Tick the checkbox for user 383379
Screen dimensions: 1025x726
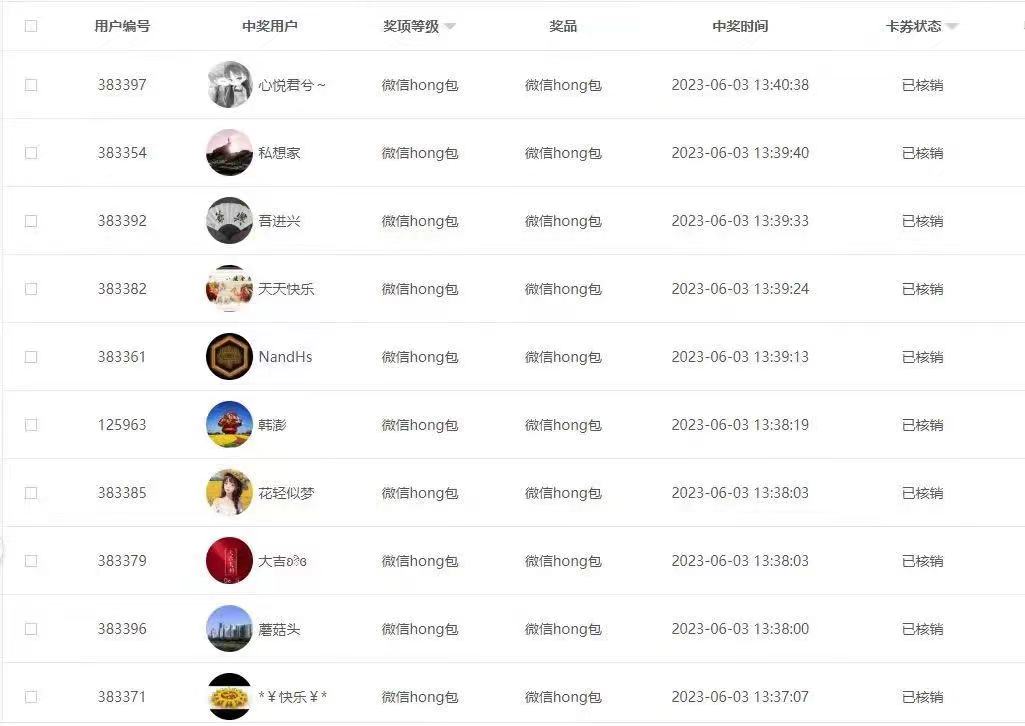point(31,561)
